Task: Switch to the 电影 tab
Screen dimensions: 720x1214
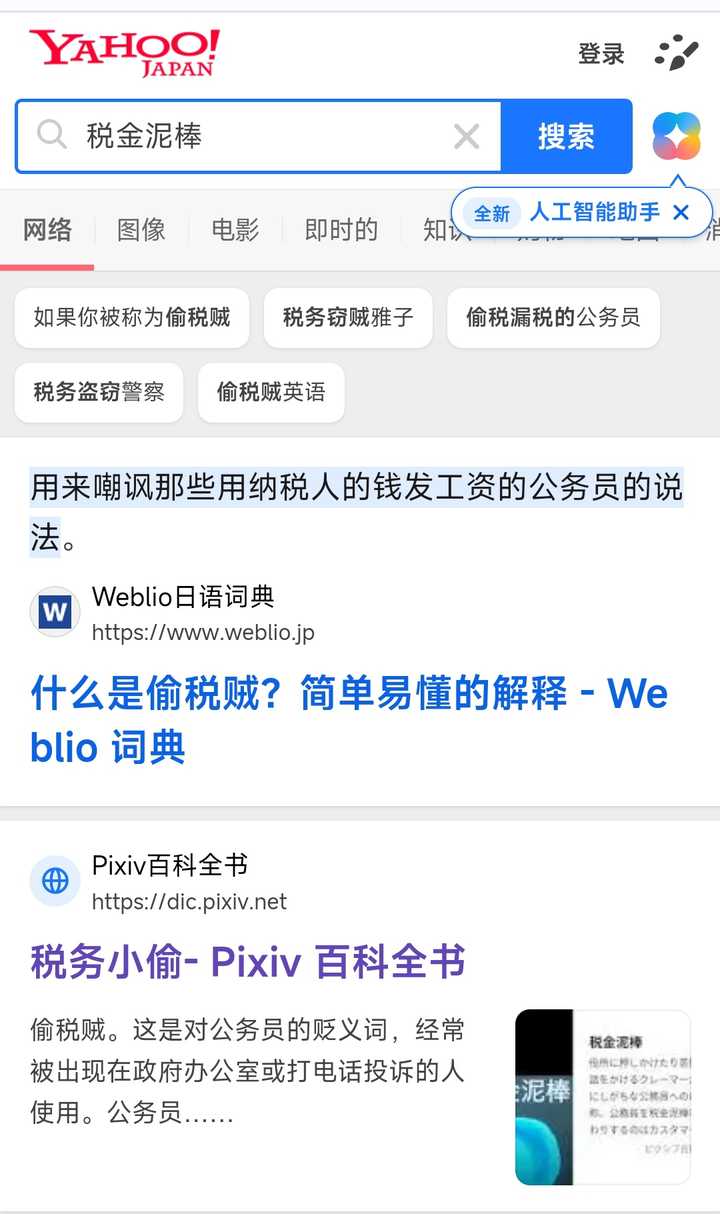Action: click(x=235, y=230)
